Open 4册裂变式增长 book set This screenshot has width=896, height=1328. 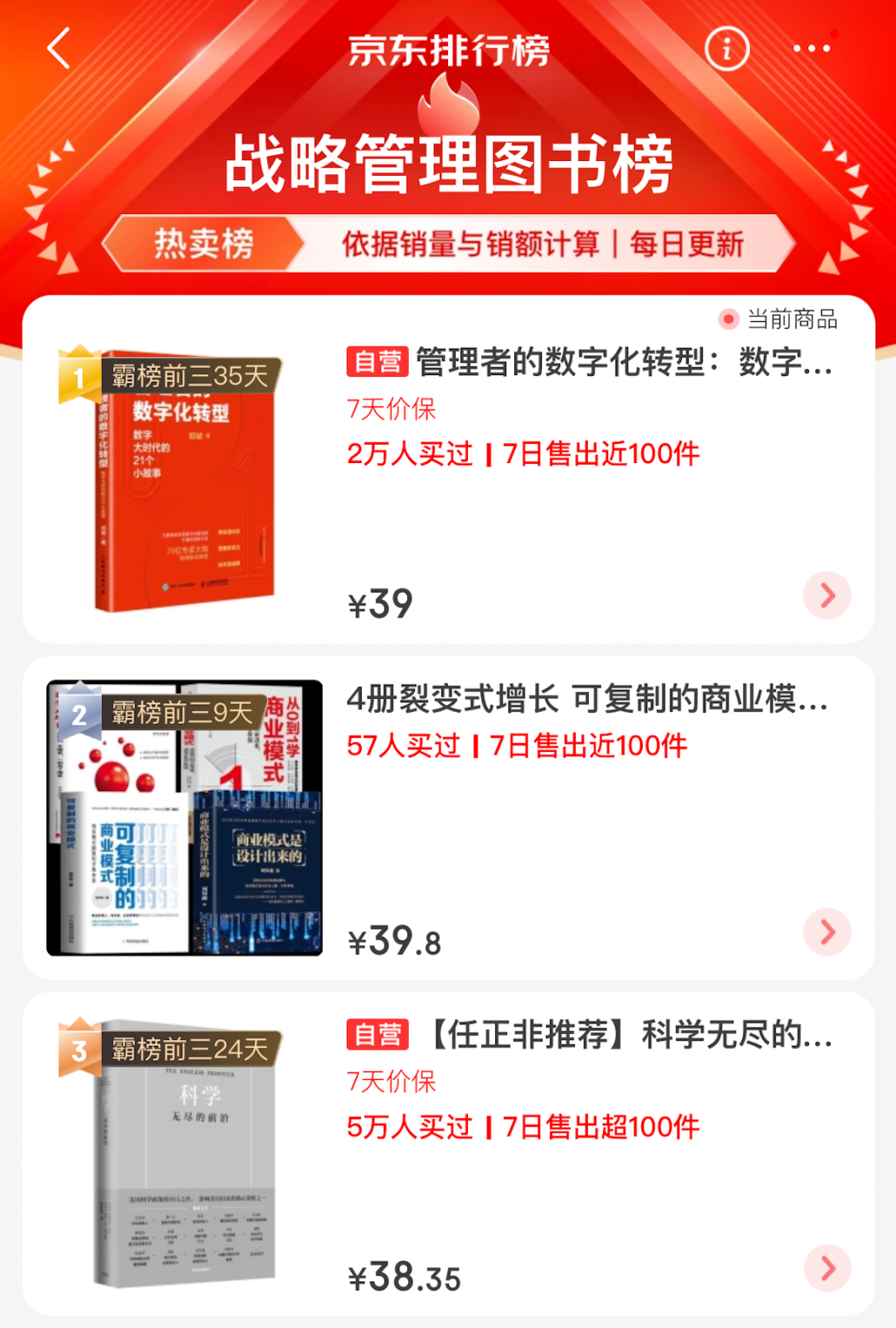click(587, 699)
